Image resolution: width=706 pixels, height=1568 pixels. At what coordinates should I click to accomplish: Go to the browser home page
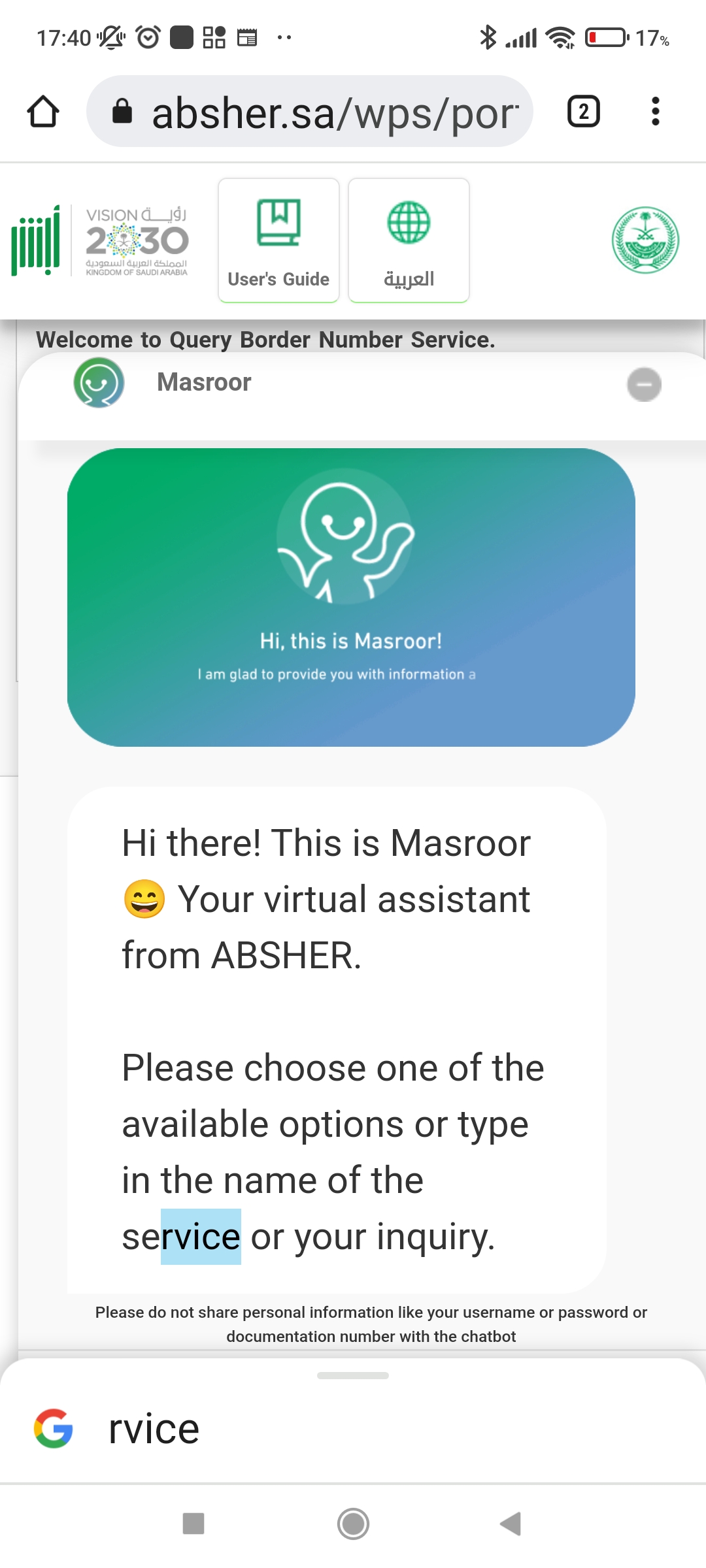[43, 111]
